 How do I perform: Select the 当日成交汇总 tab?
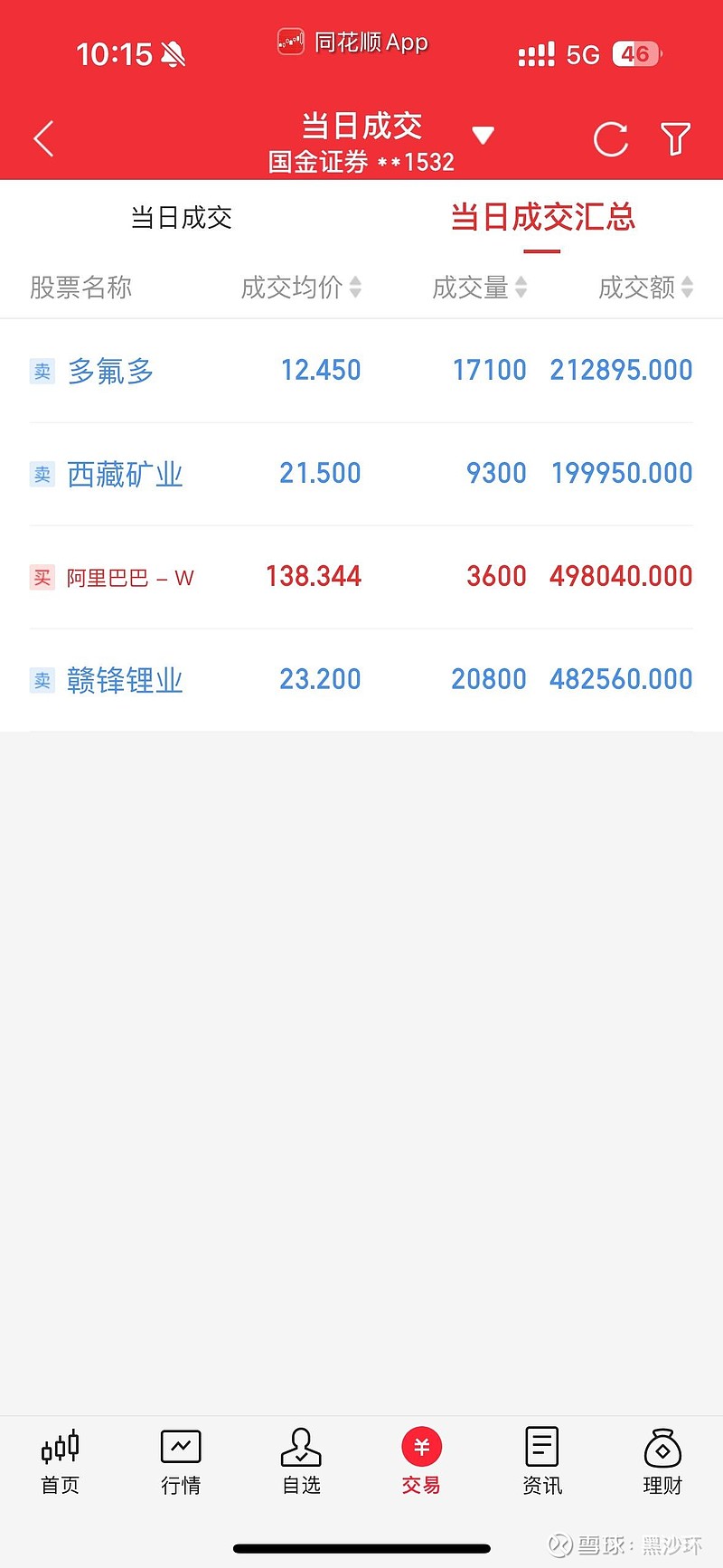pyautogui.click(x=542, y=218)
